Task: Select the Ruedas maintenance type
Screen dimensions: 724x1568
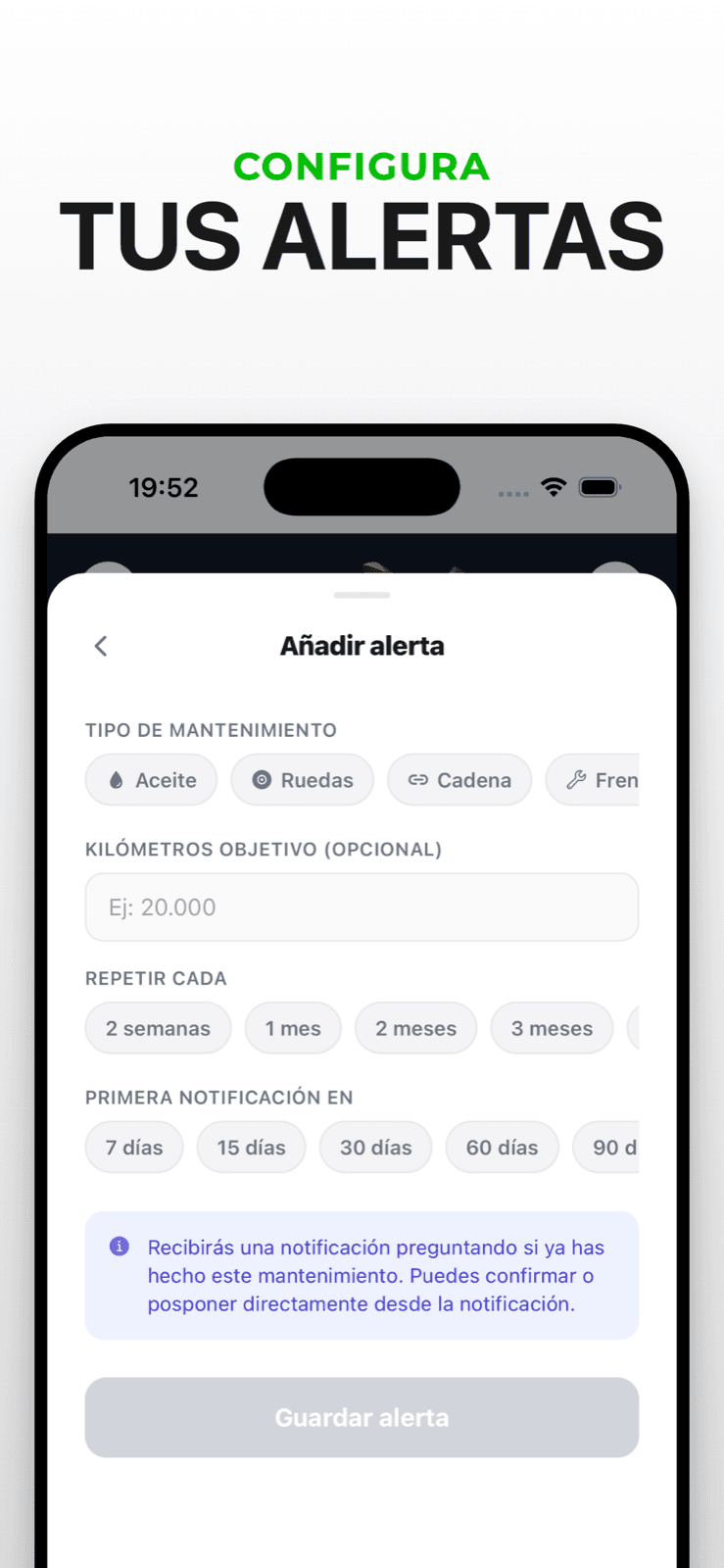Action: click(302, 779)
